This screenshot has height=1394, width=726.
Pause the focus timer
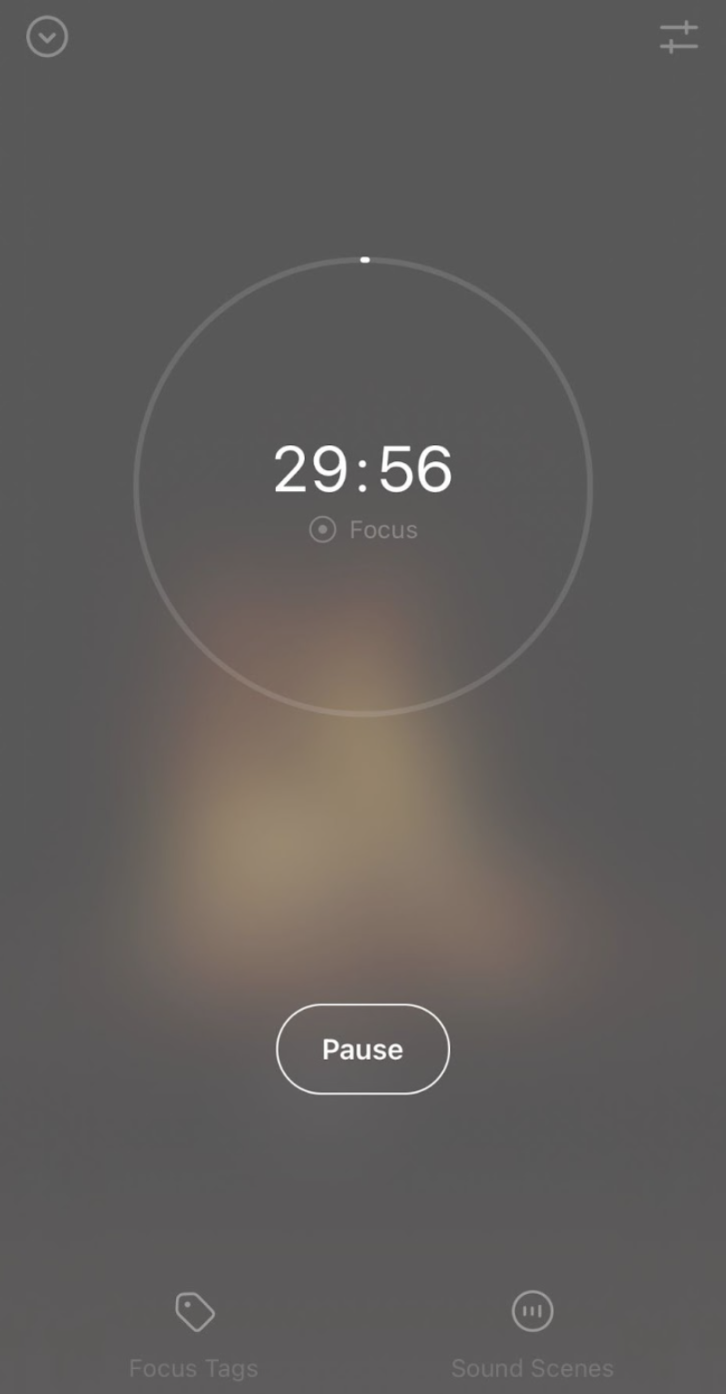362,1049
